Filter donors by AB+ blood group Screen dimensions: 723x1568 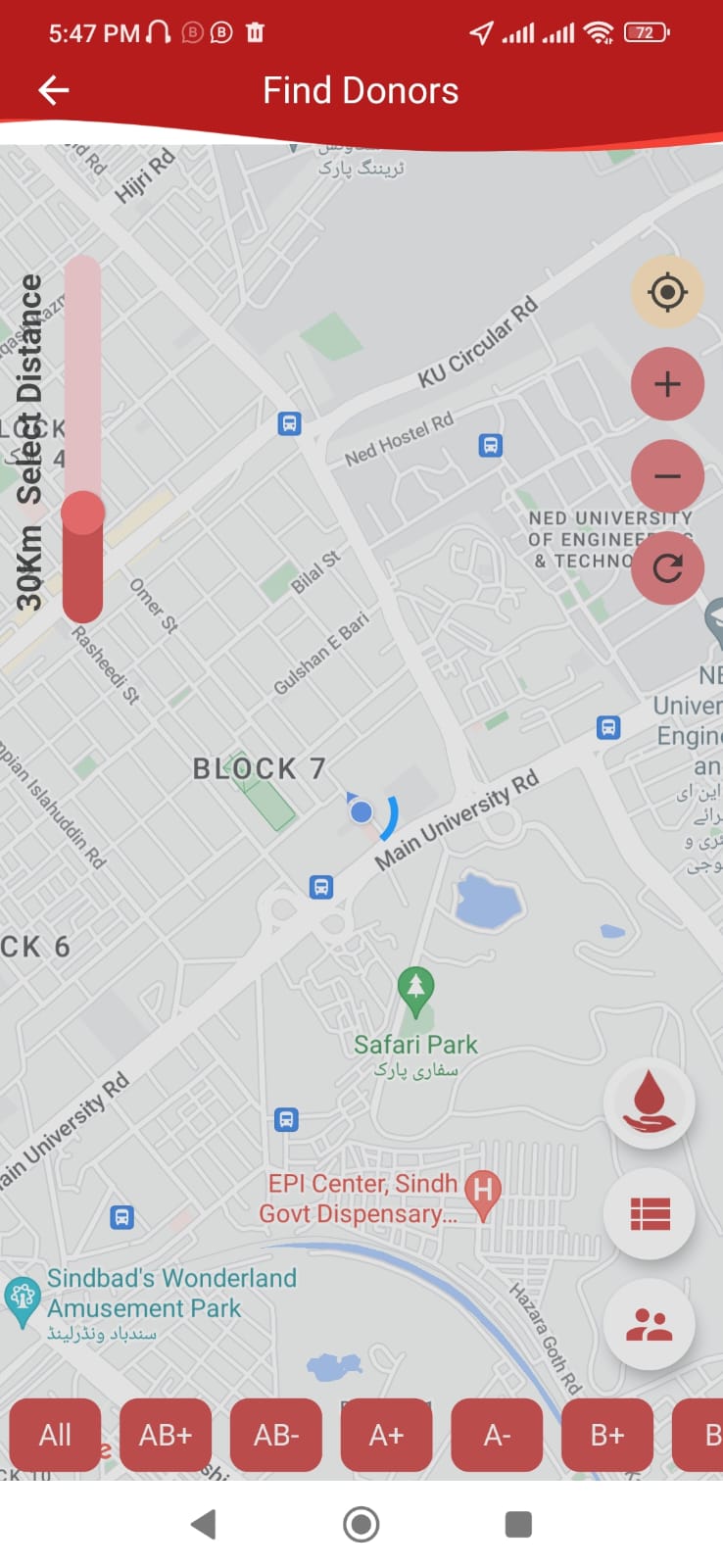point(166,1436)
